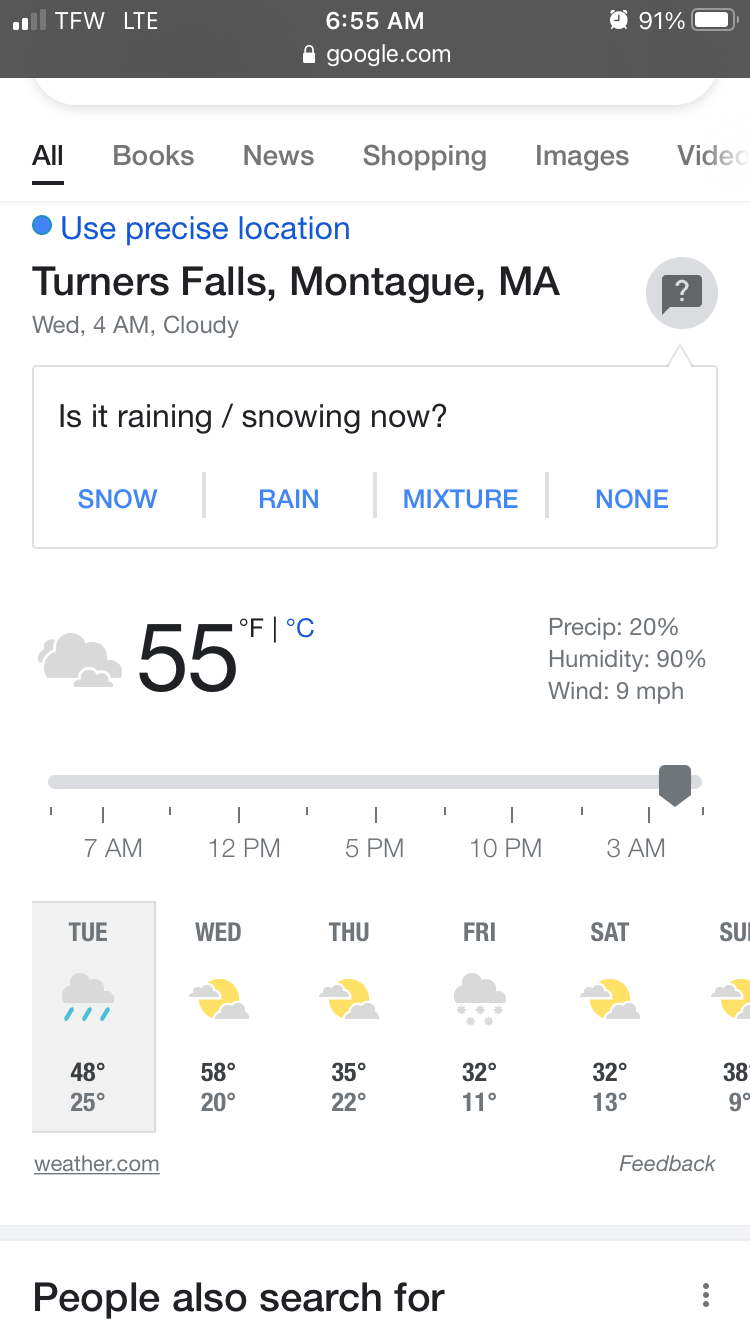Select Saturday's forecast

(x=610, y=1017)
